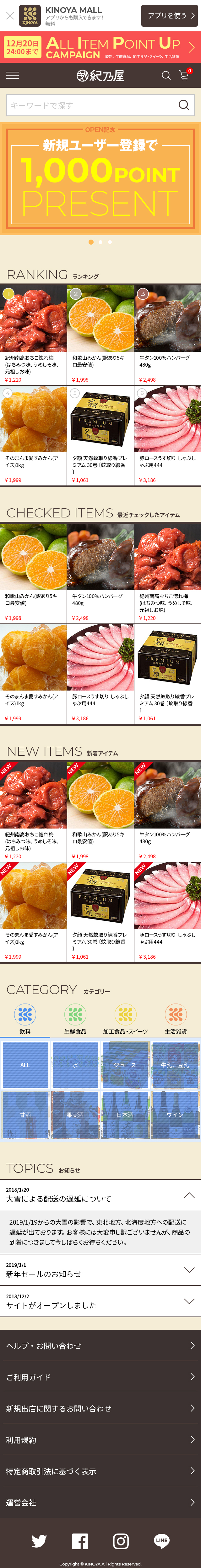Screen dimensions: 201x1568
Task: Open the All Item Point Up campaign
Action: click(100, 47)
